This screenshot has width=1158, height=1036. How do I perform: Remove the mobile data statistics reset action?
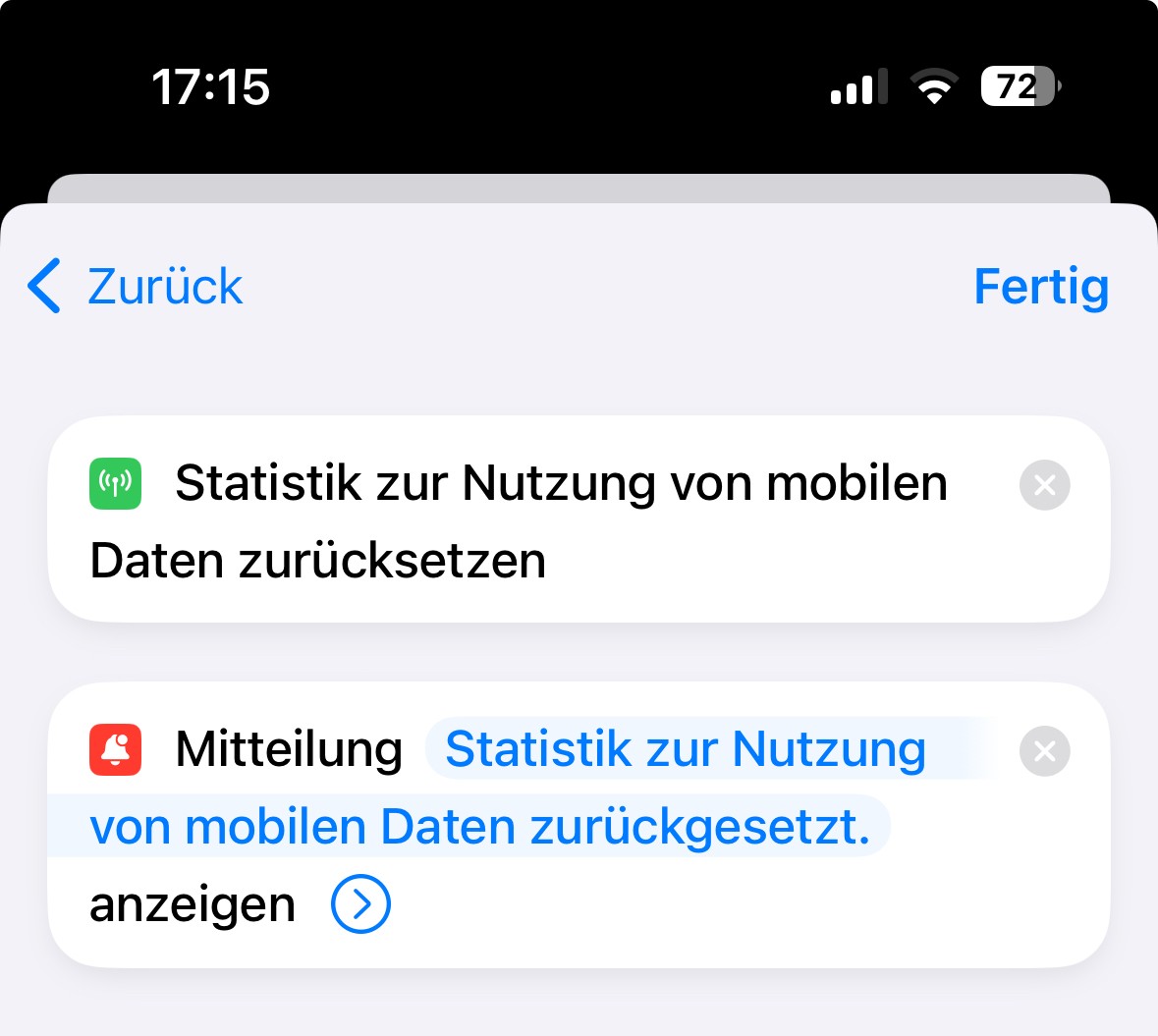tap(1044, 485)
